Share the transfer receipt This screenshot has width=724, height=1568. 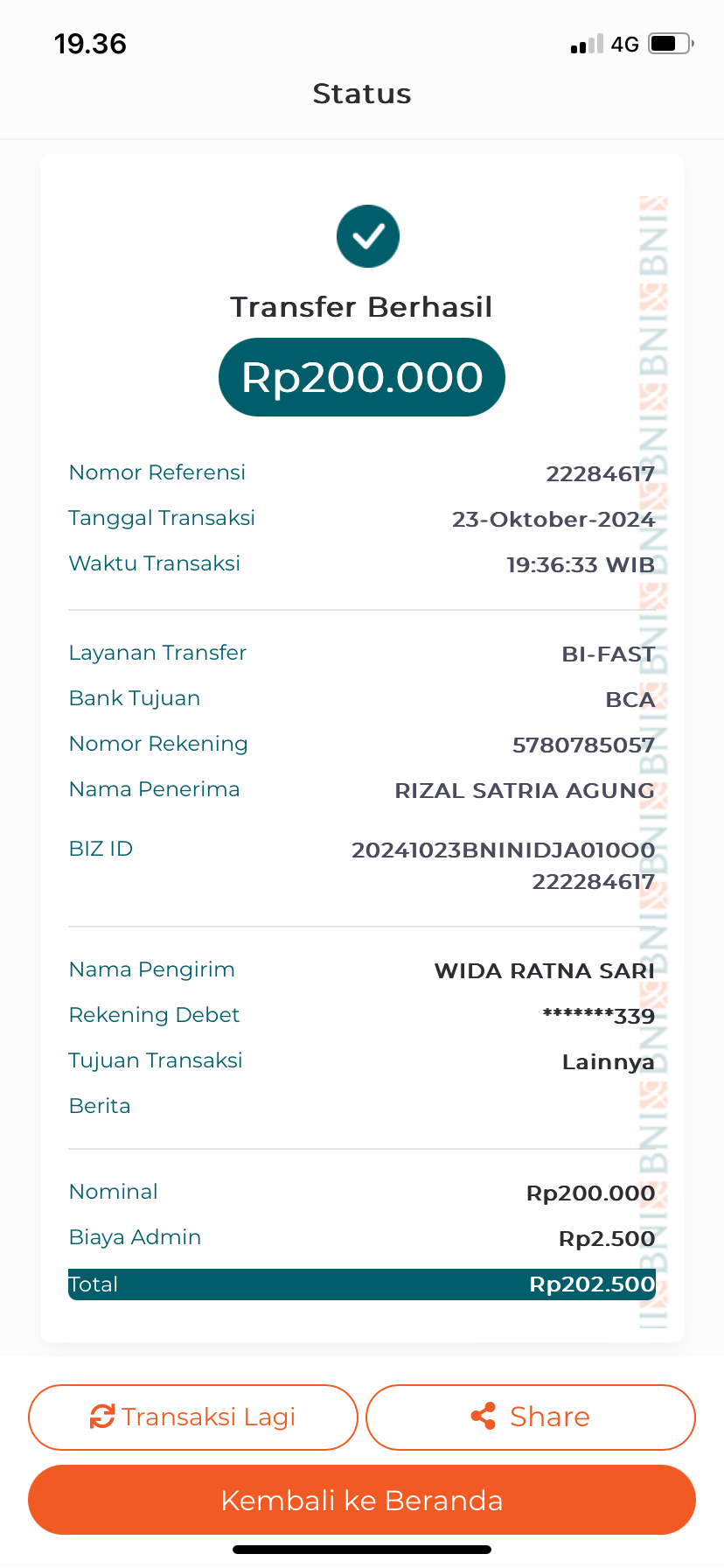point(530,1417)
